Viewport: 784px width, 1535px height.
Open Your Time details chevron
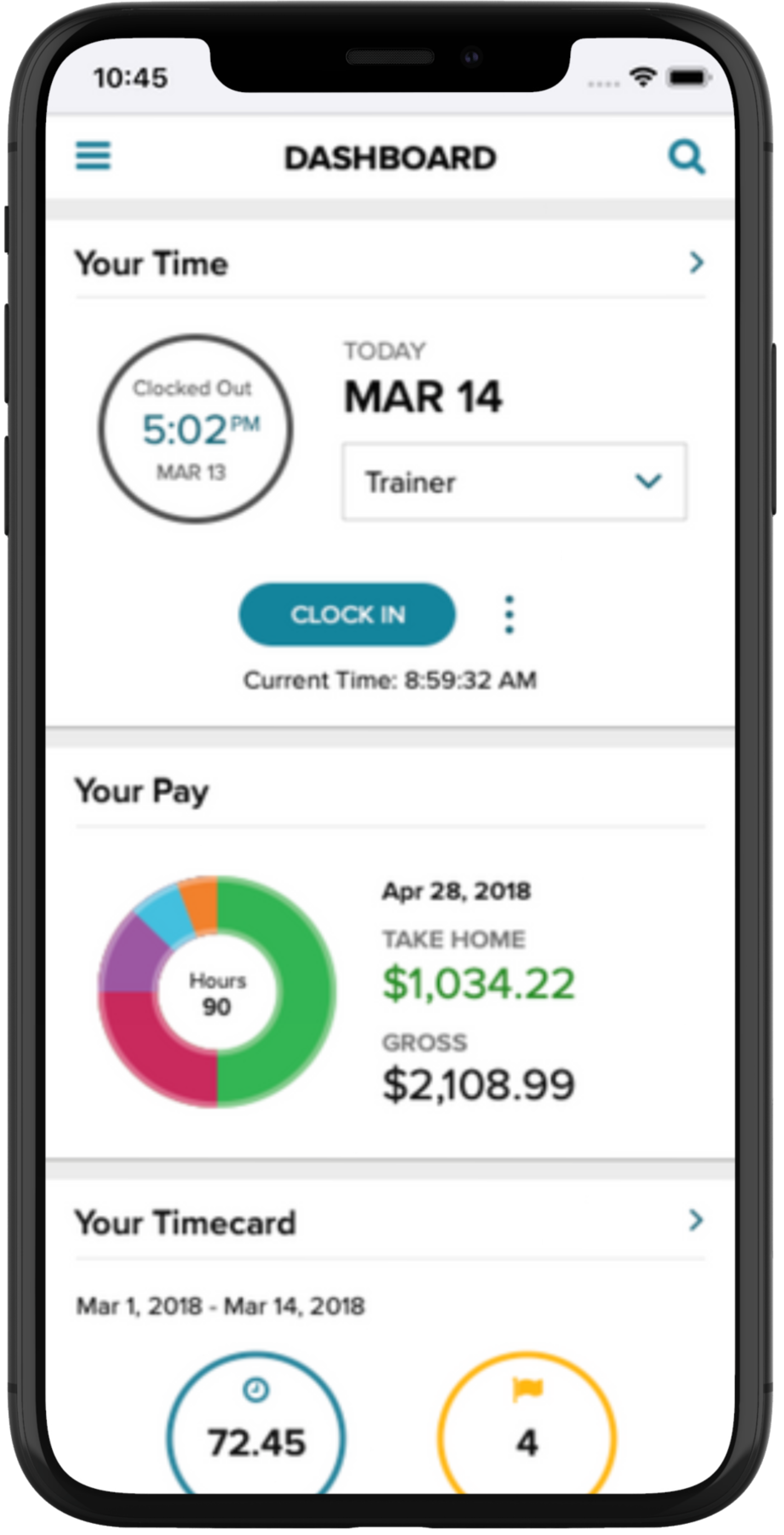click(x=696, y=262)
